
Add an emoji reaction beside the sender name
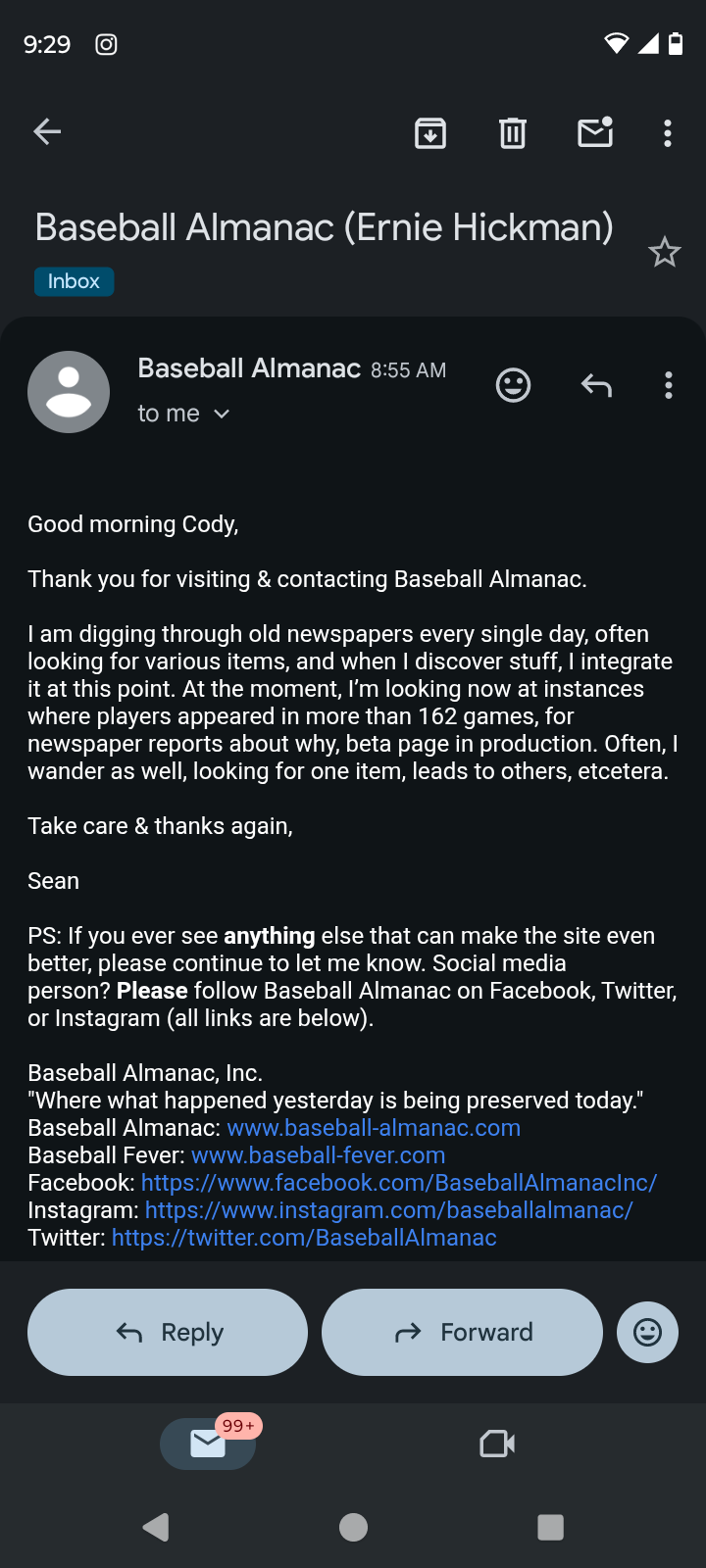[513, 385]
